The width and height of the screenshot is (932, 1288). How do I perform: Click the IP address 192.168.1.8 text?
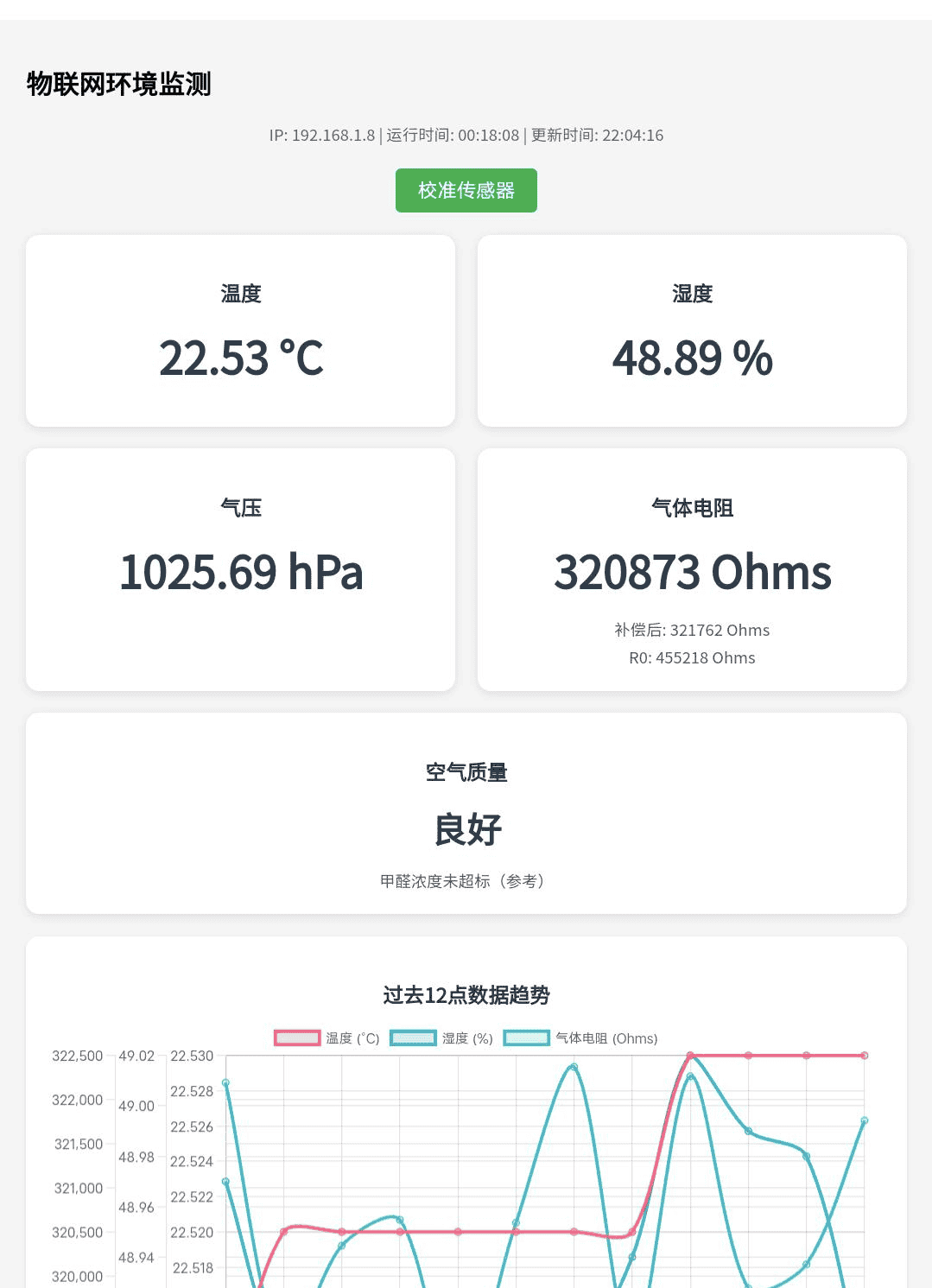(323, 136)
